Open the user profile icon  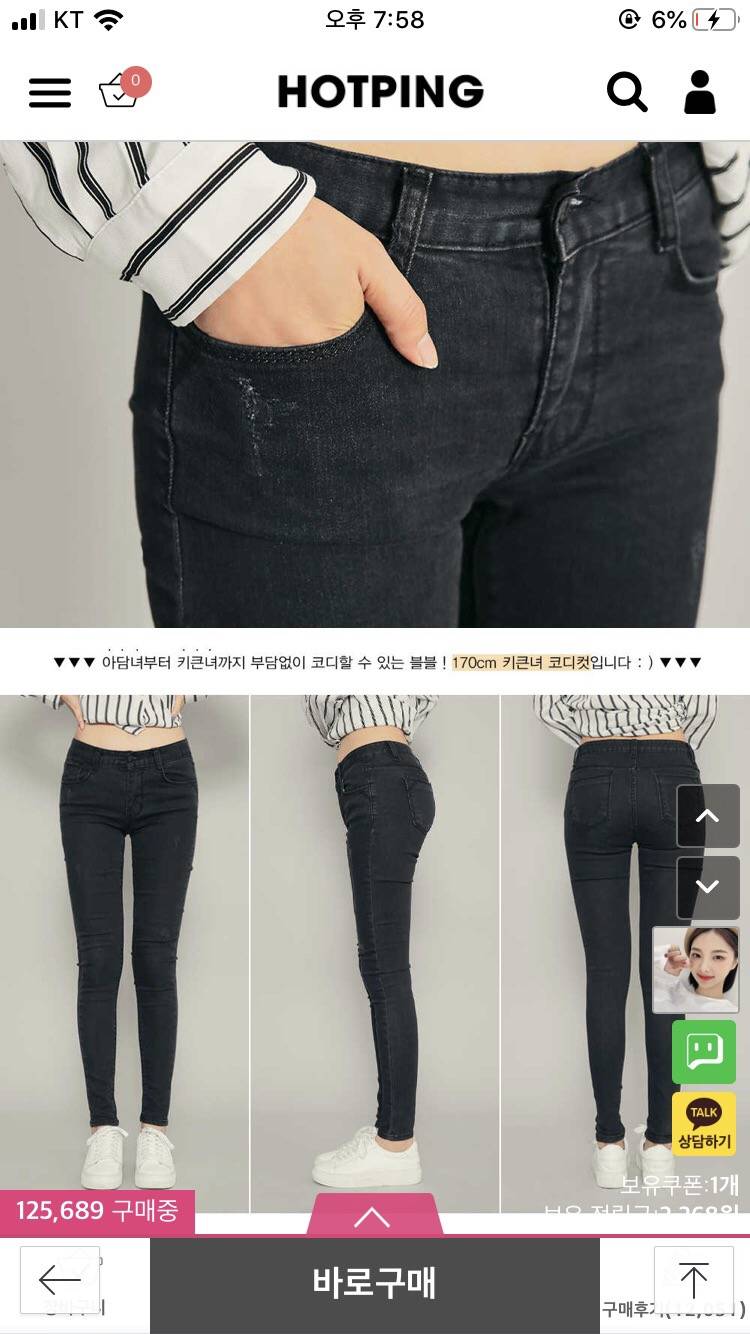(700, 92)
